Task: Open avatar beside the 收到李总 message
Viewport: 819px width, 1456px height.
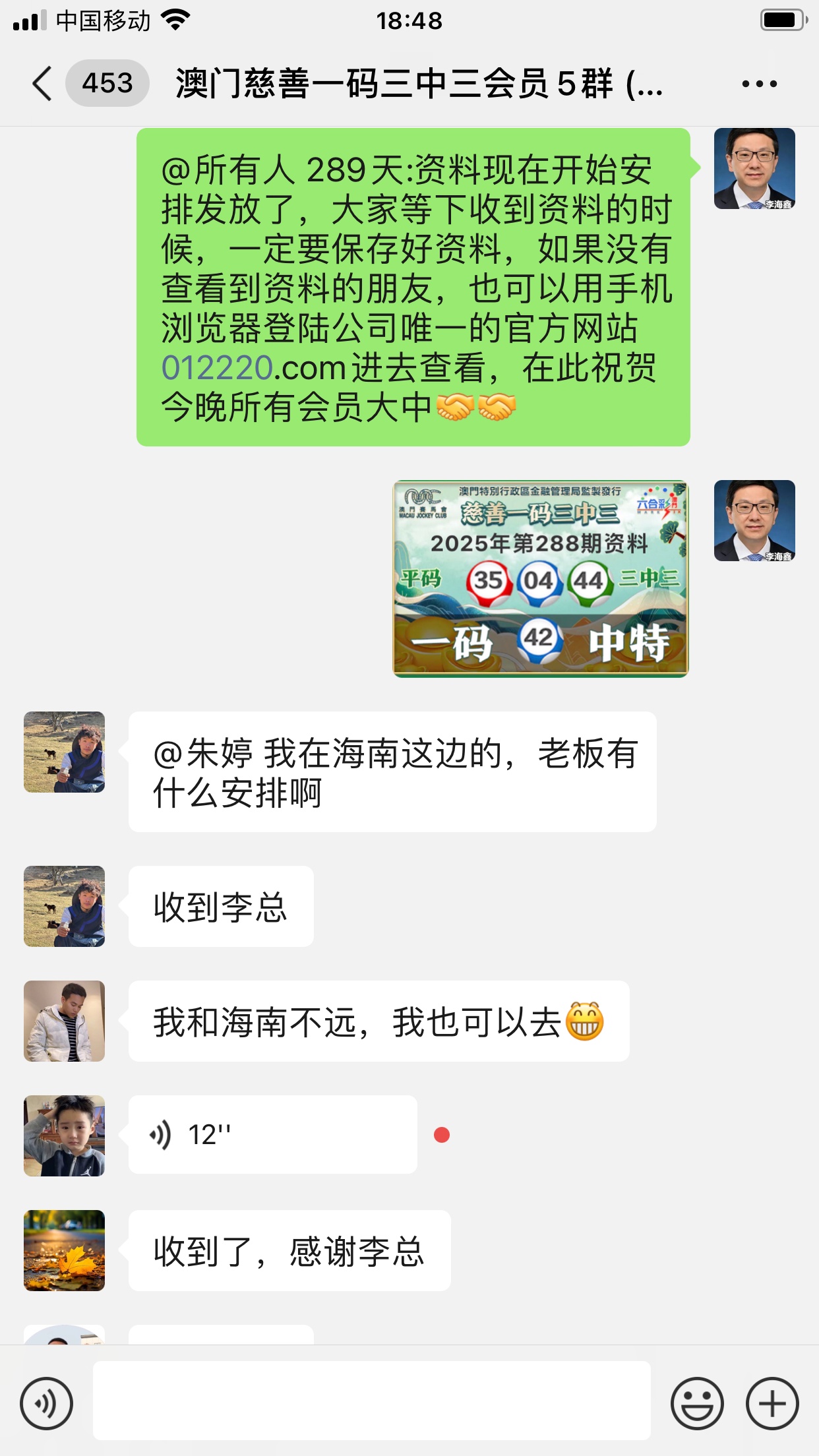Action: tap(64, 906)
